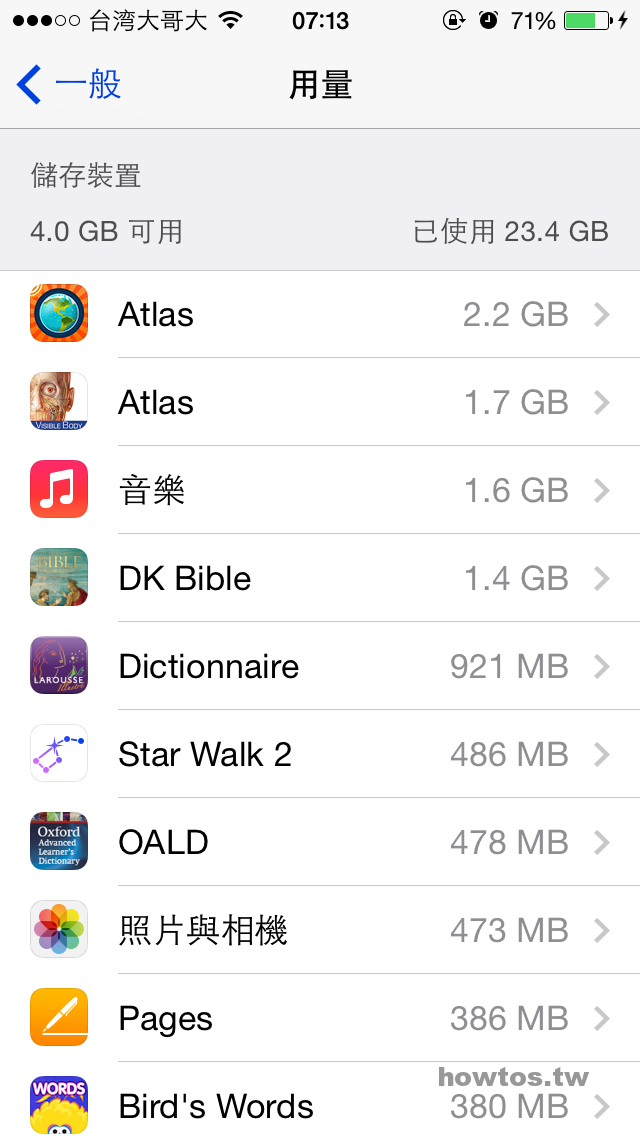
Task: Open Dictionnaire storage details
Action: pyautogui.click(x=320, y=667)
